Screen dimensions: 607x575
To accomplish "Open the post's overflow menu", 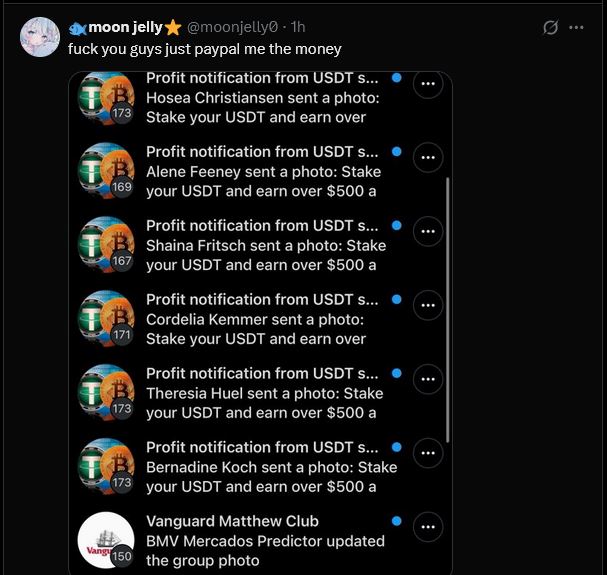I will [x=576, y=28].
